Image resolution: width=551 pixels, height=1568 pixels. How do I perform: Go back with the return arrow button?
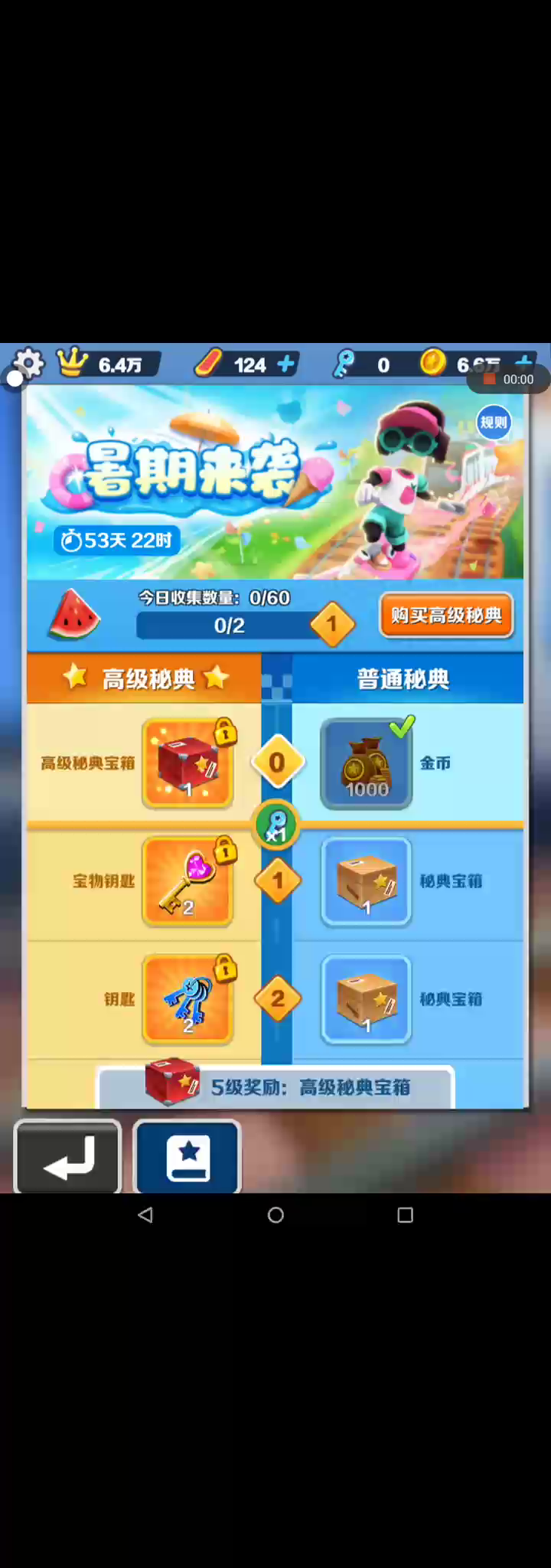tap(68, 1156)
